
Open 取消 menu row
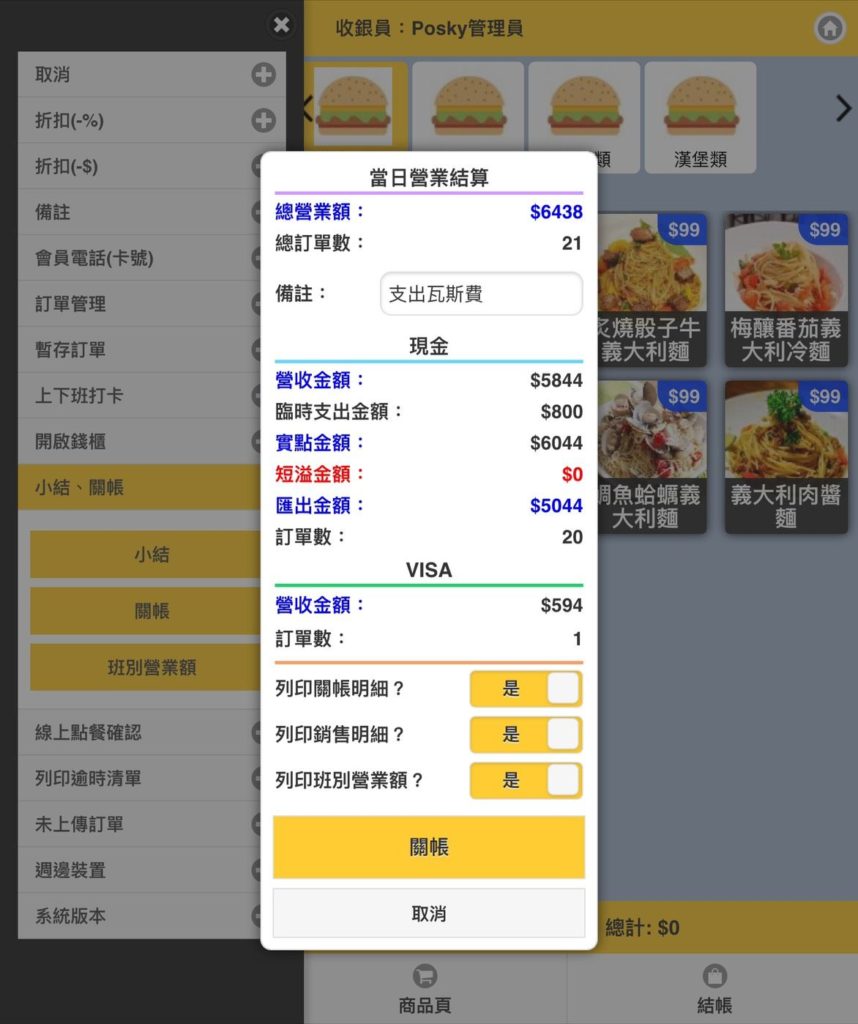151,74
